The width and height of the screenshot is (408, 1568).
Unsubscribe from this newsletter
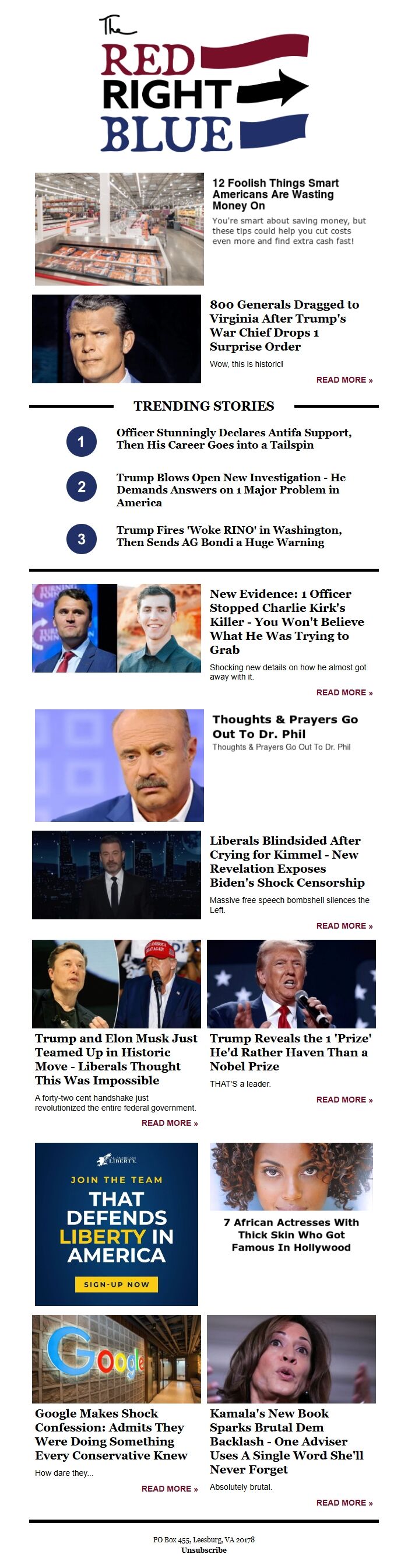(203, 1550)
